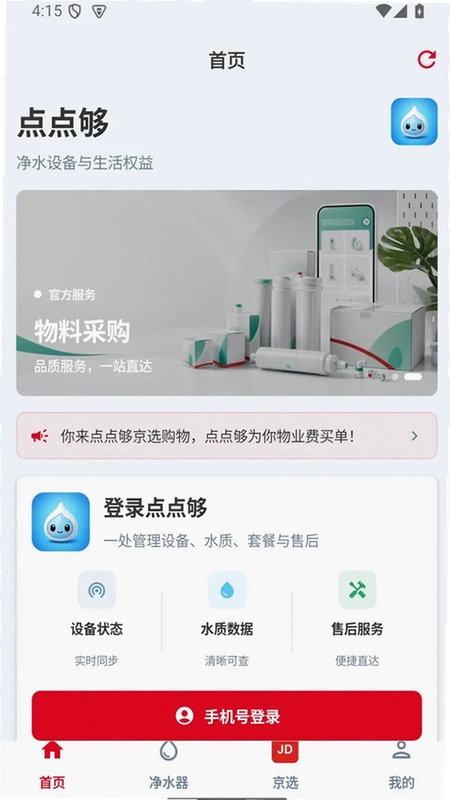Open the 京选购物 announcement notice
Screen dimensions: 450x800
pyautogui.click(x=227, y=436)
